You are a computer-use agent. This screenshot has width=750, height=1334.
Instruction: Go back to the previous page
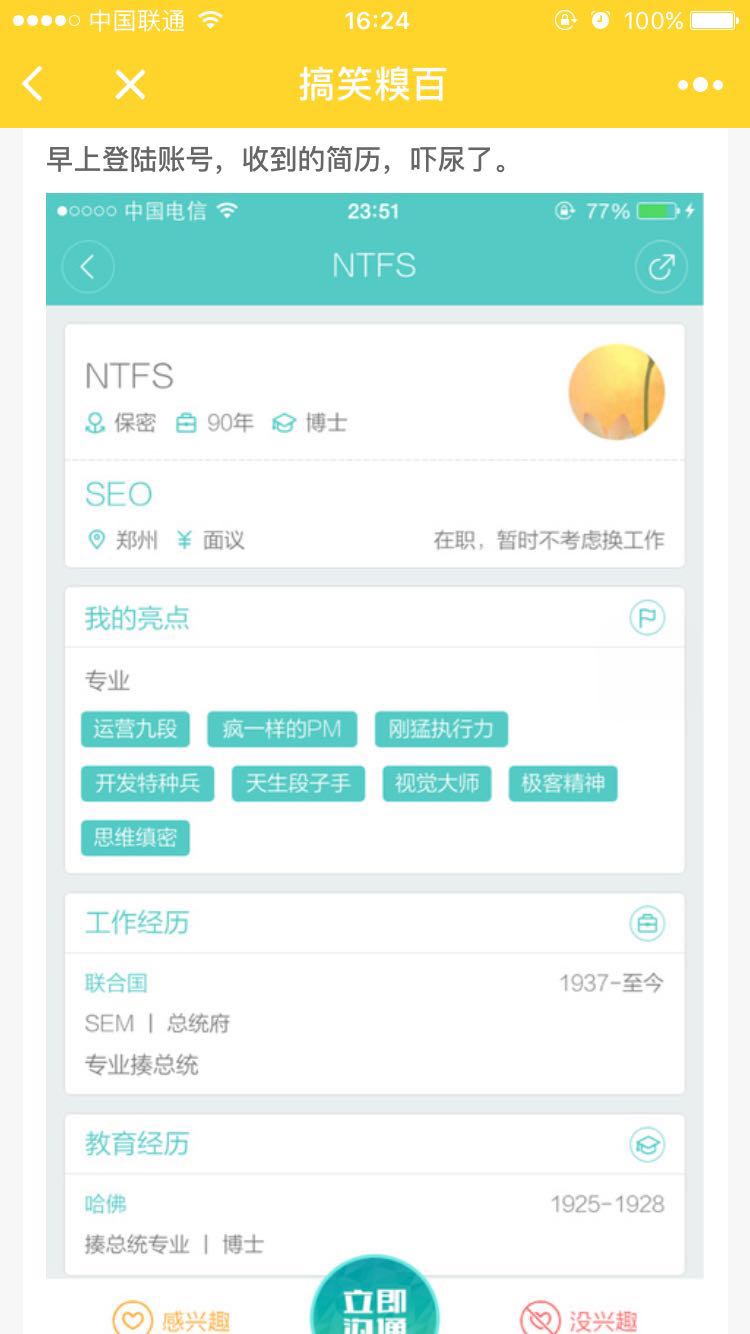tap(33, 85)
